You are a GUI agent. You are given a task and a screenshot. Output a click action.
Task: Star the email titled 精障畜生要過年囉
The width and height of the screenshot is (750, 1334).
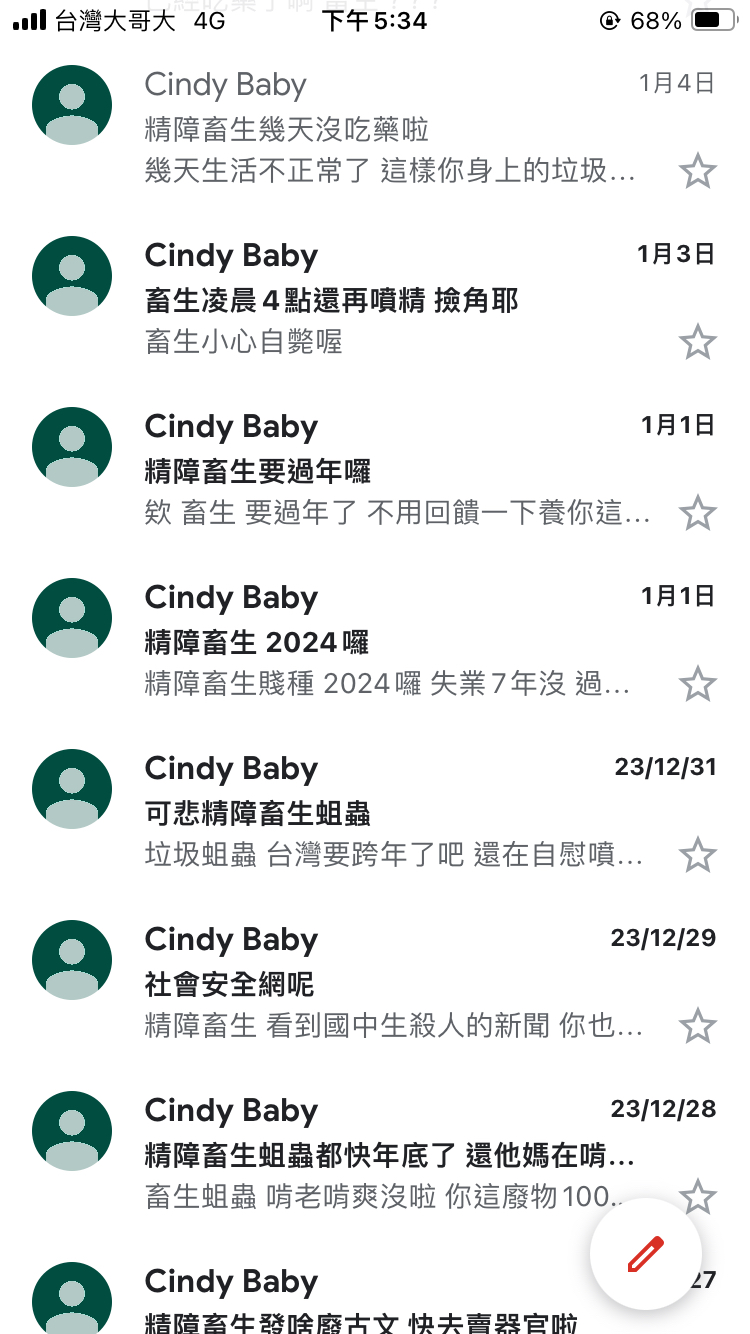click(x=697, y=513)
